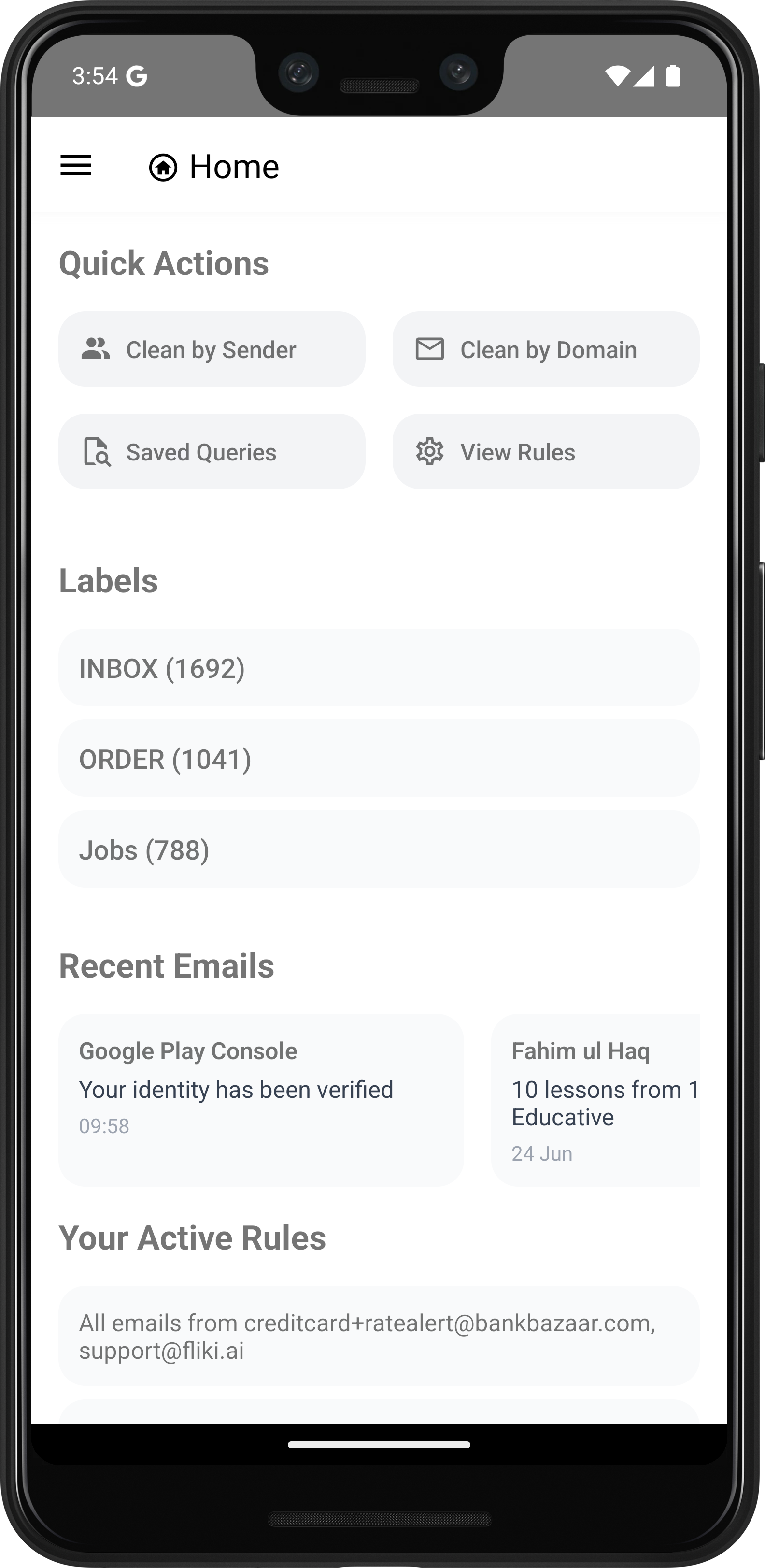765x1568 pixels.
Task: Select the ORDER (1041) label
Action: click(379, 759)
